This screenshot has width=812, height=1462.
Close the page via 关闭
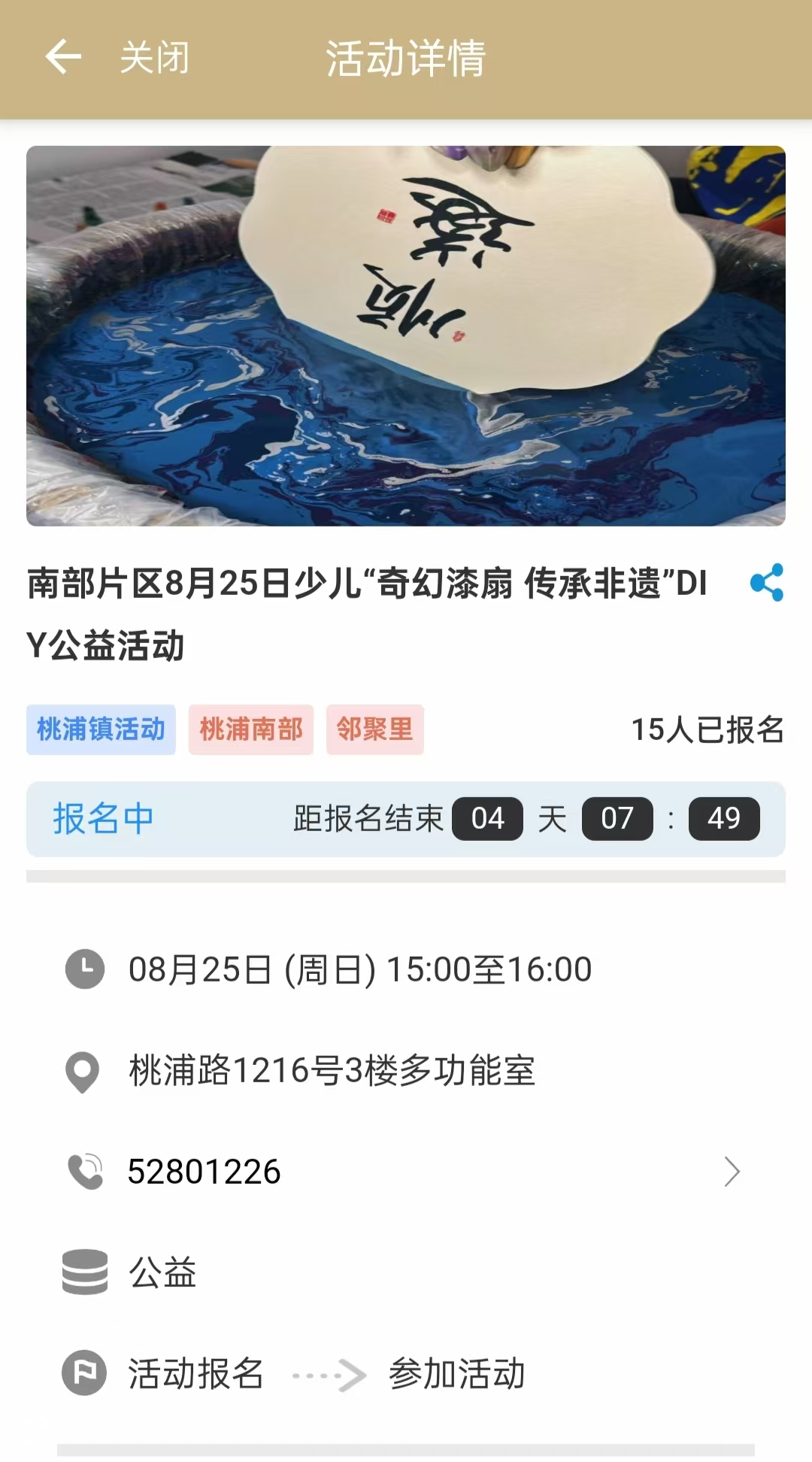click(x=154, y=58)
